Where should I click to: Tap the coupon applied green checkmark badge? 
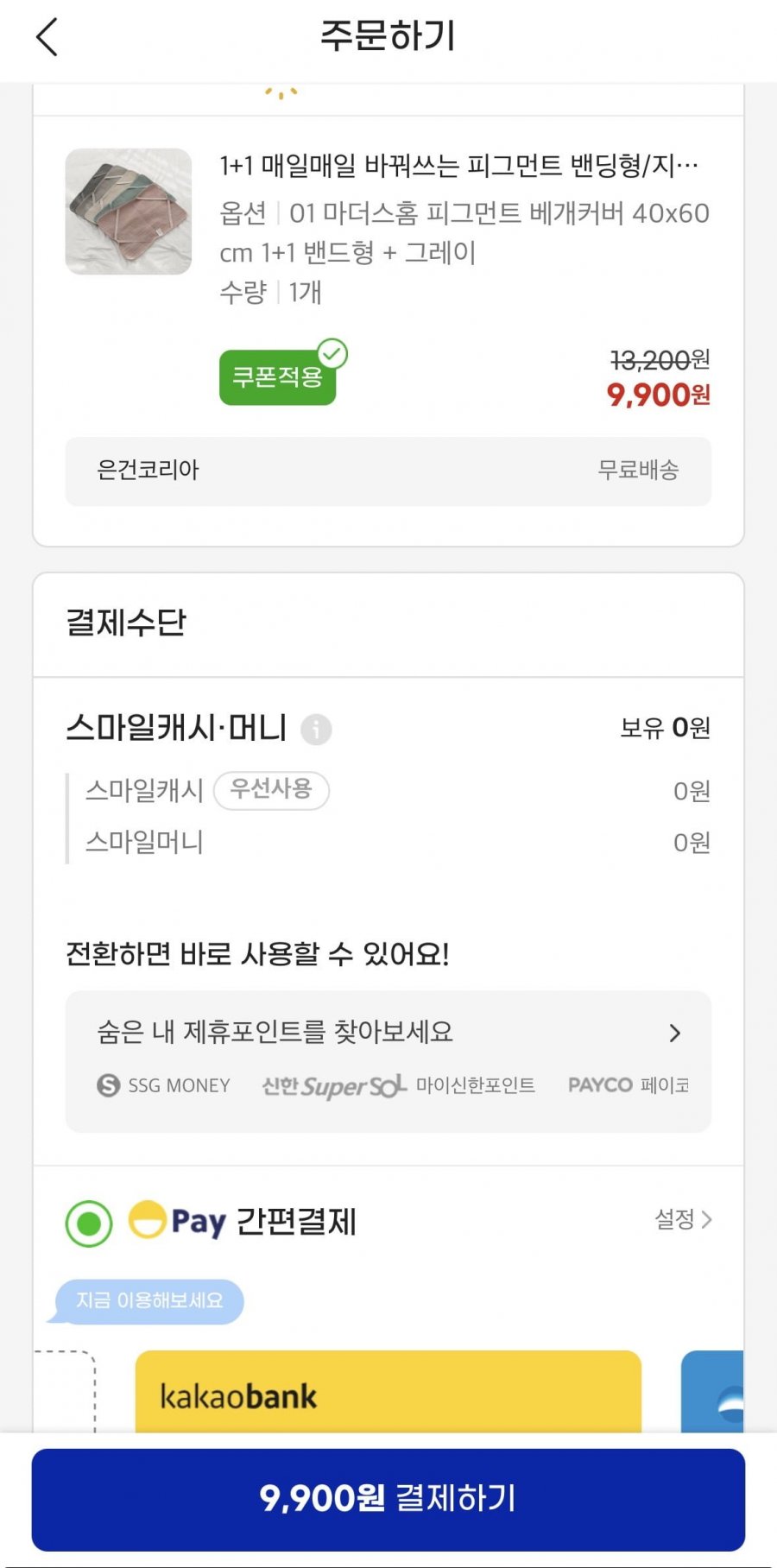pyautogui.click(x=331, y=351)
